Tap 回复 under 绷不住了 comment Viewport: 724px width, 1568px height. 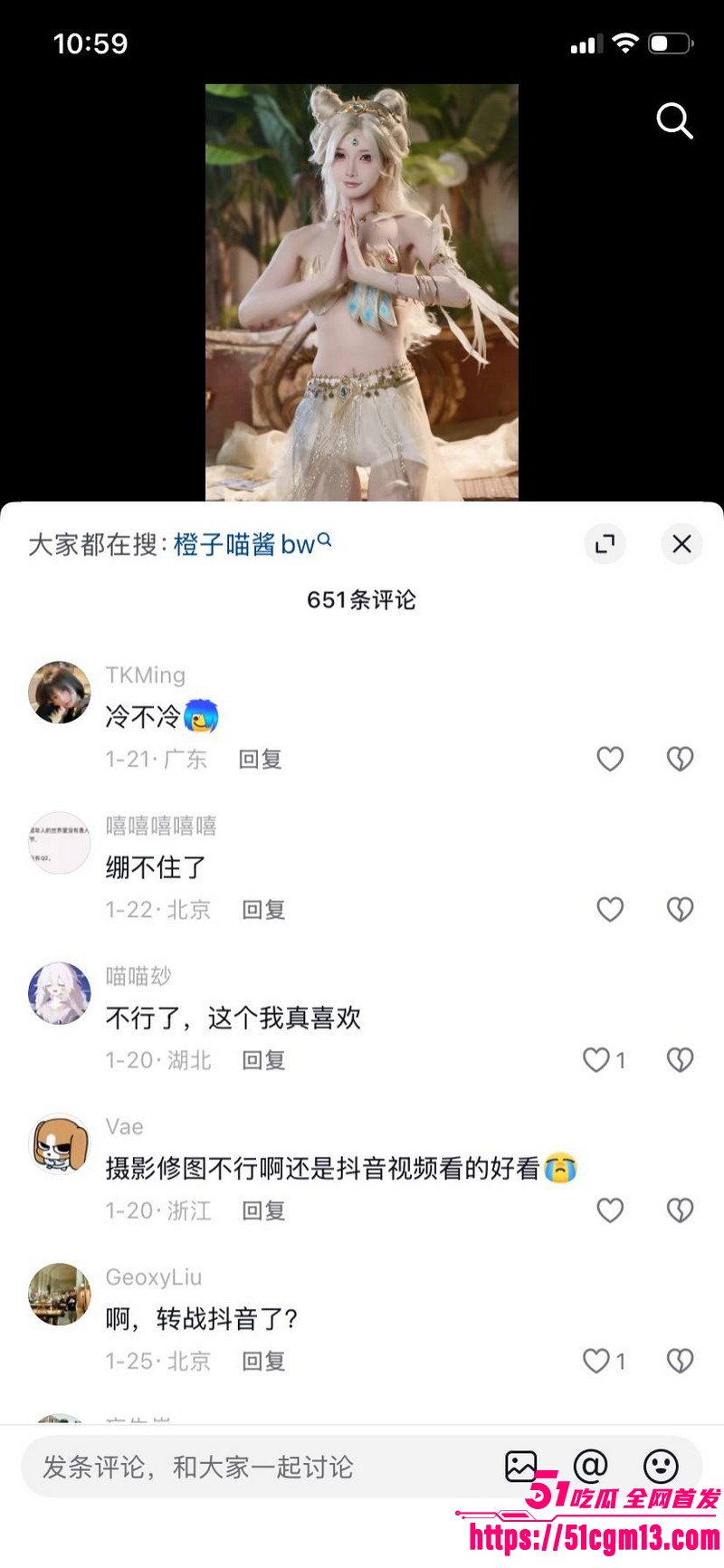click(262, 911)
